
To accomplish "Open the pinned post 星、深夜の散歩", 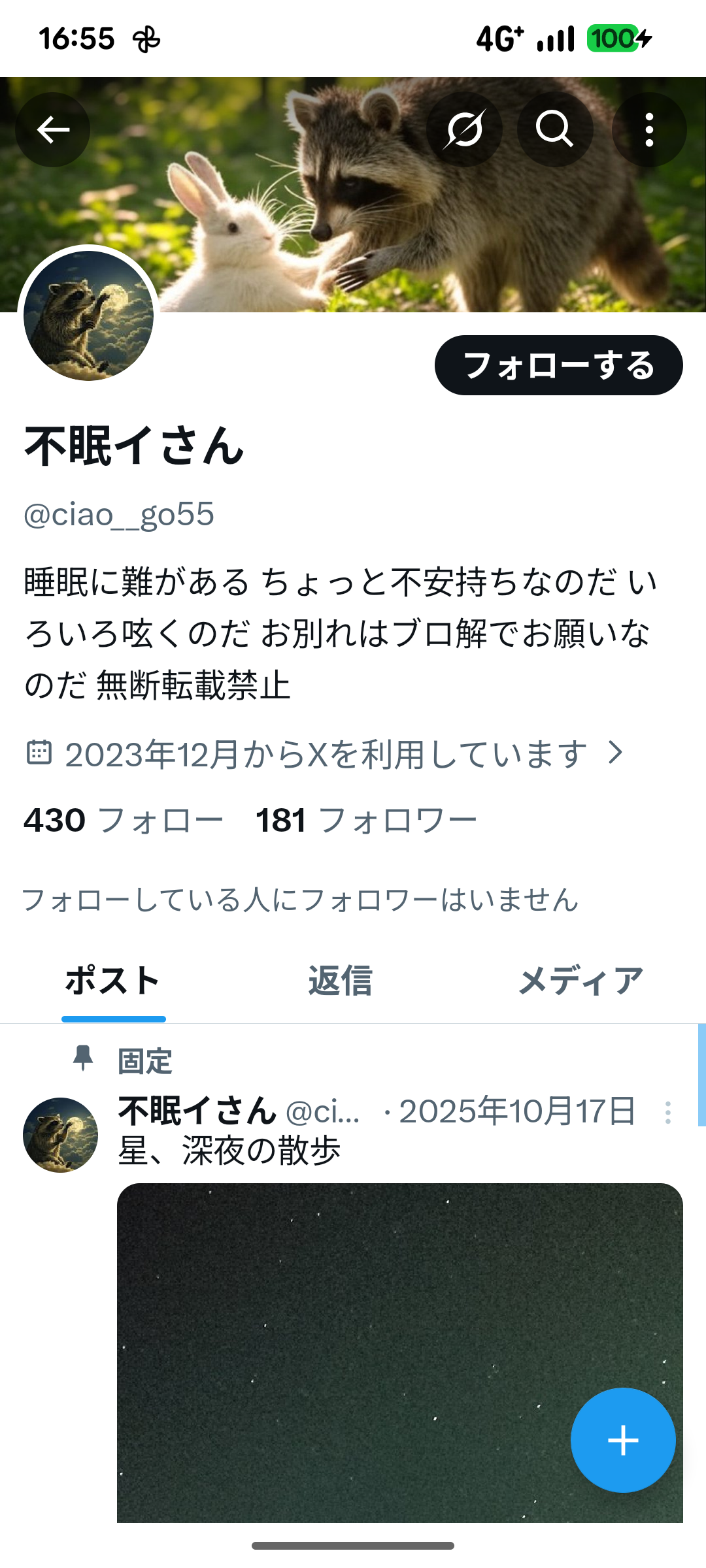I will (x=229, y=1151).
